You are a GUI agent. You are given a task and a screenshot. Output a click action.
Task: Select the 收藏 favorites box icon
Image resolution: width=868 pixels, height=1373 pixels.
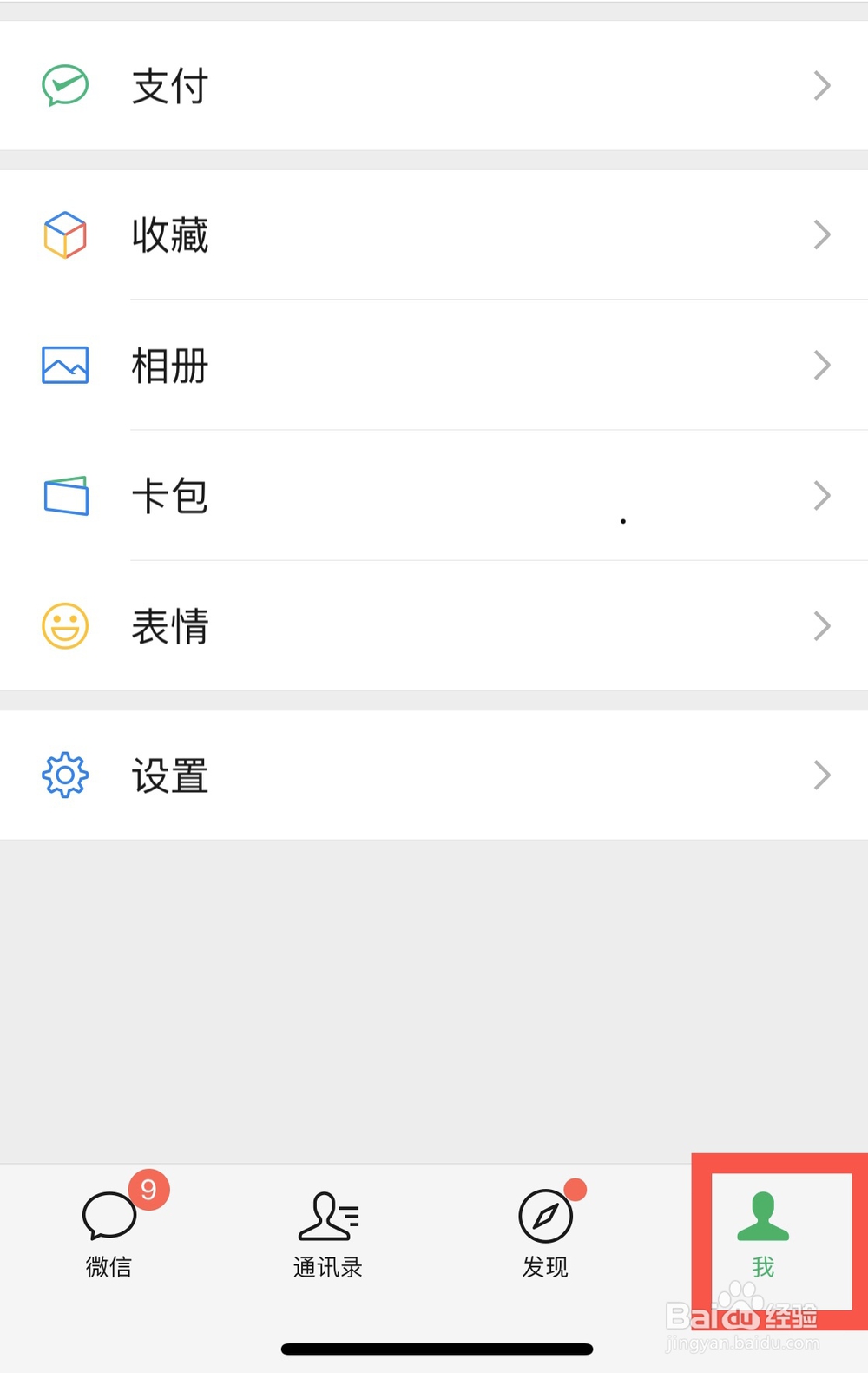point(64,234)
